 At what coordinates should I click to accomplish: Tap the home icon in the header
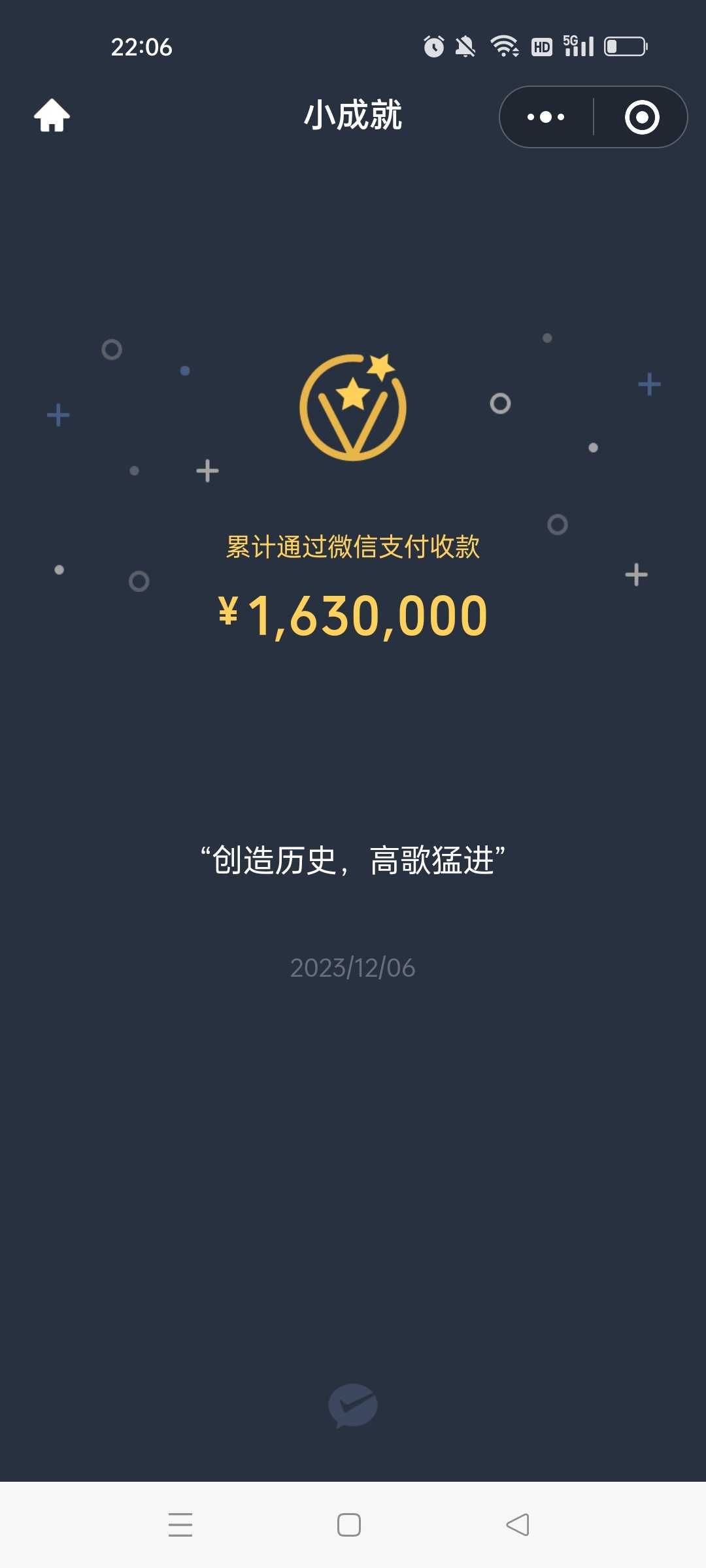[x=52, y=116]
